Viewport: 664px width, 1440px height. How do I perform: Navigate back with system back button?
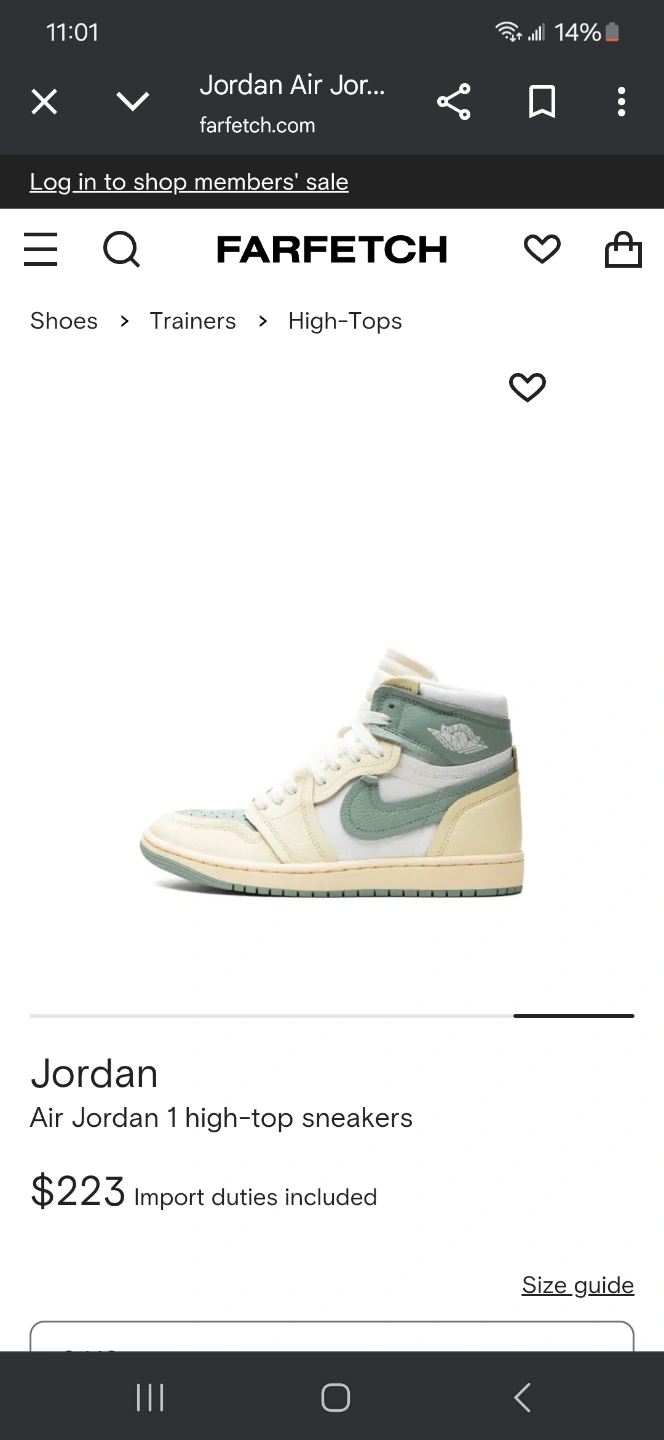tap(522, 1397)
